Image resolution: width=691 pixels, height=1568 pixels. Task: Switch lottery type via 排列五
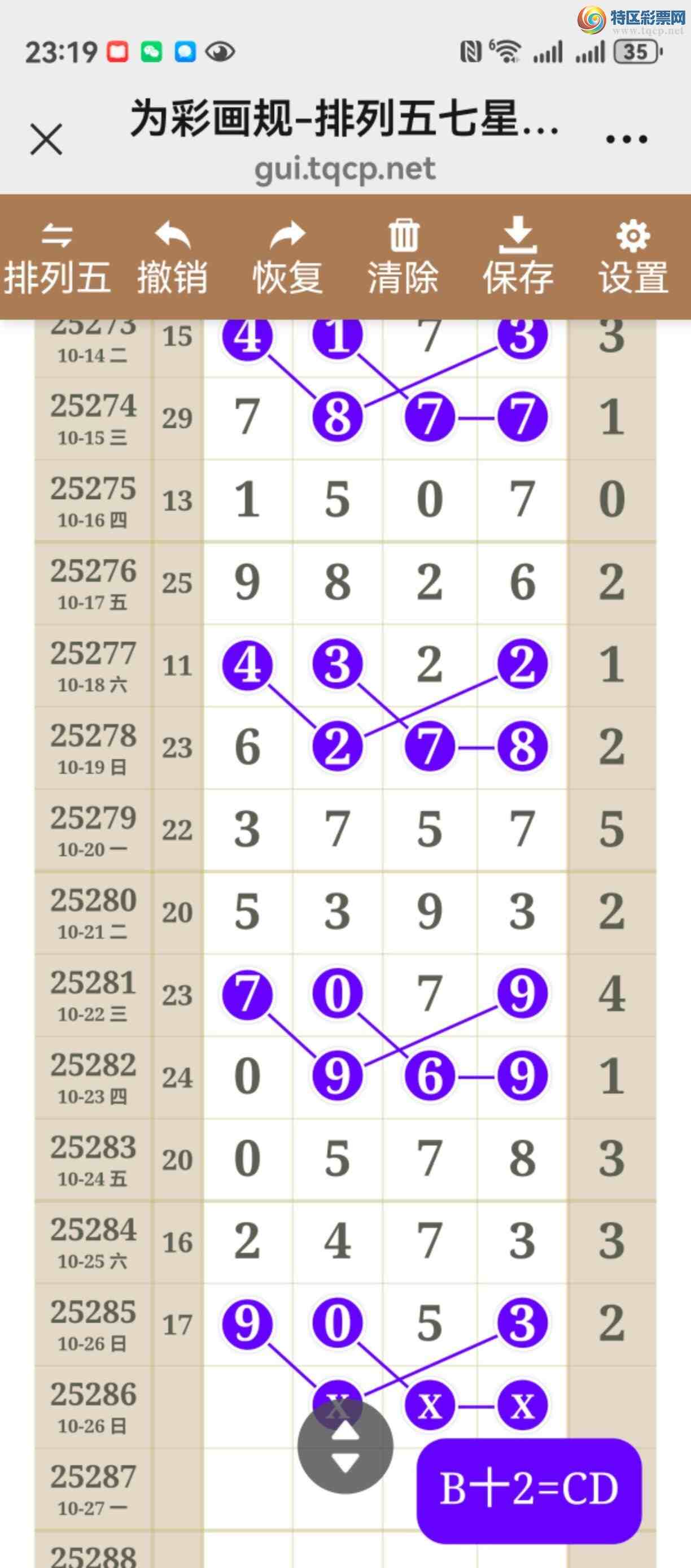click(57, 258)
